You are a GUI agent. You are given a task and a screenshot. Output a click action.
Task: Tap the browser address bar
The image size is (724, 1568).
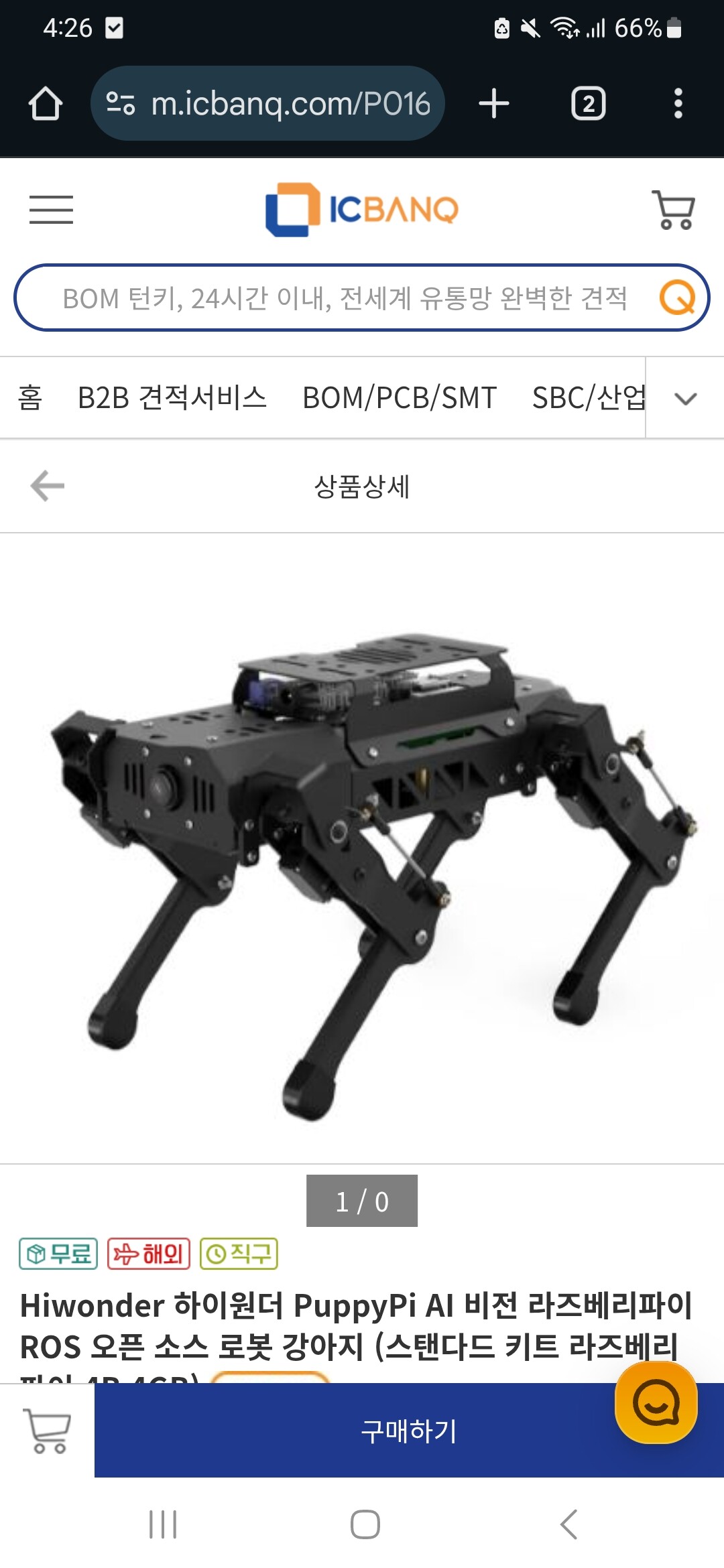tap(268, 103)
